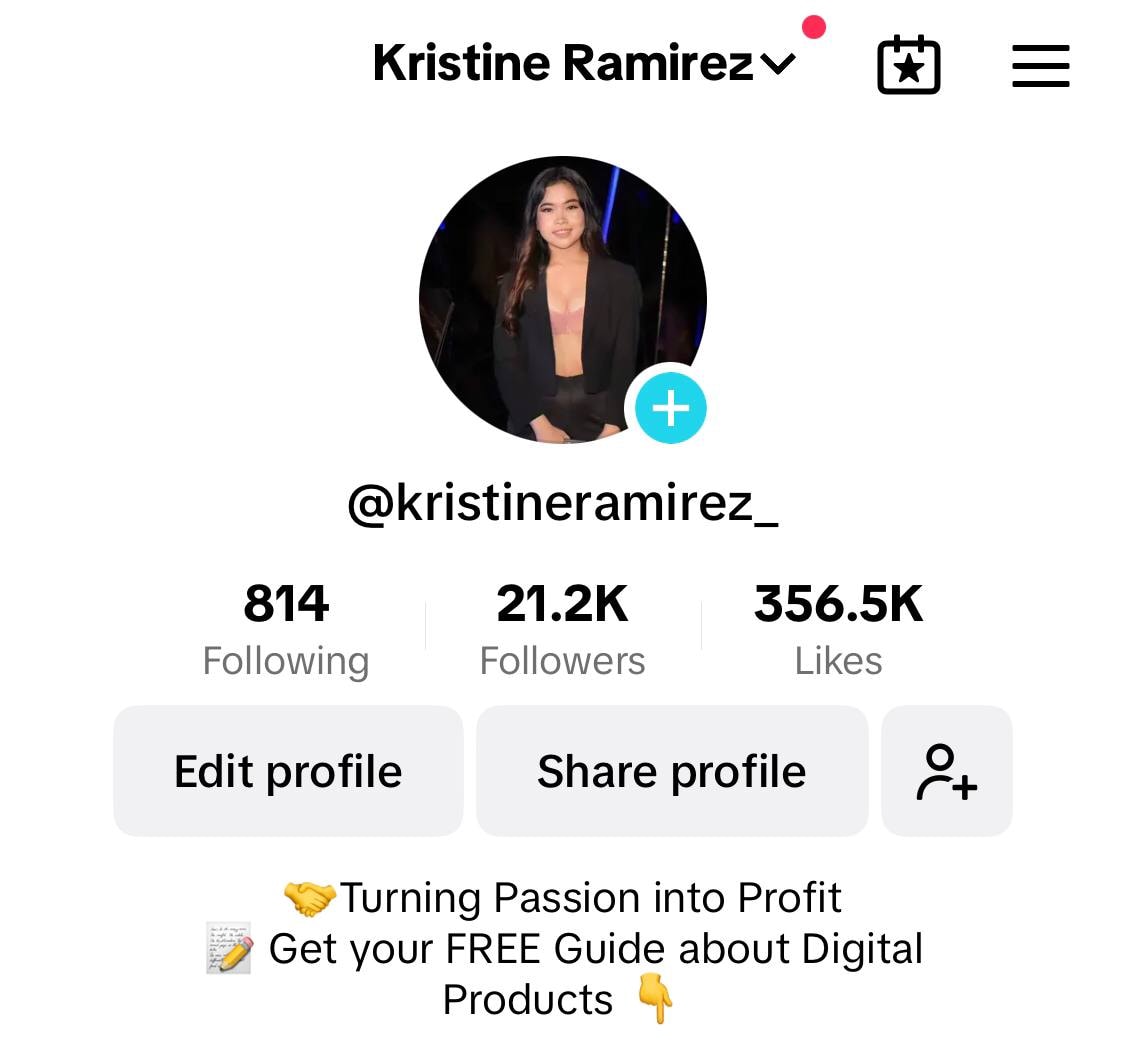1125x1057 pixels.
Task: Open the hamburger menu
Action: 1040,66
